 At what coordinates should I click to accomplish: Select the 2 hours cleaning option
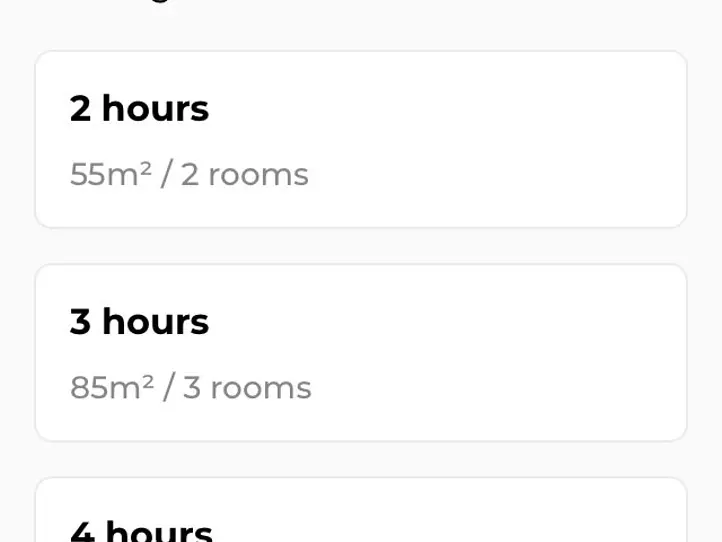pos(360,140)
